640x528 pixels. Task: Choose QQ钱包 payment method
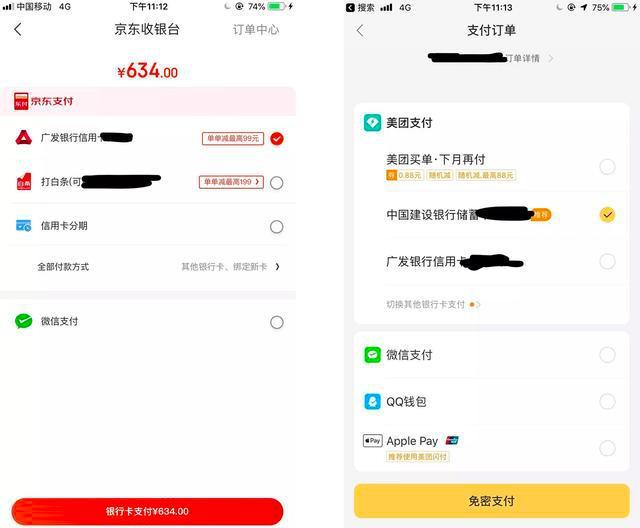492,402
